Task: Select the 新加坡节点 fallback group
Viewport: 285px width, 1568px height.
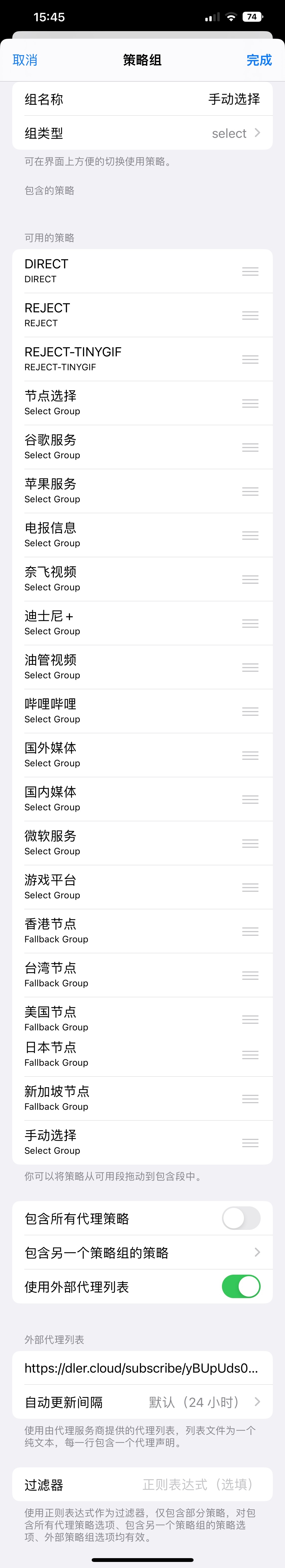Action: pos(122,1098)
